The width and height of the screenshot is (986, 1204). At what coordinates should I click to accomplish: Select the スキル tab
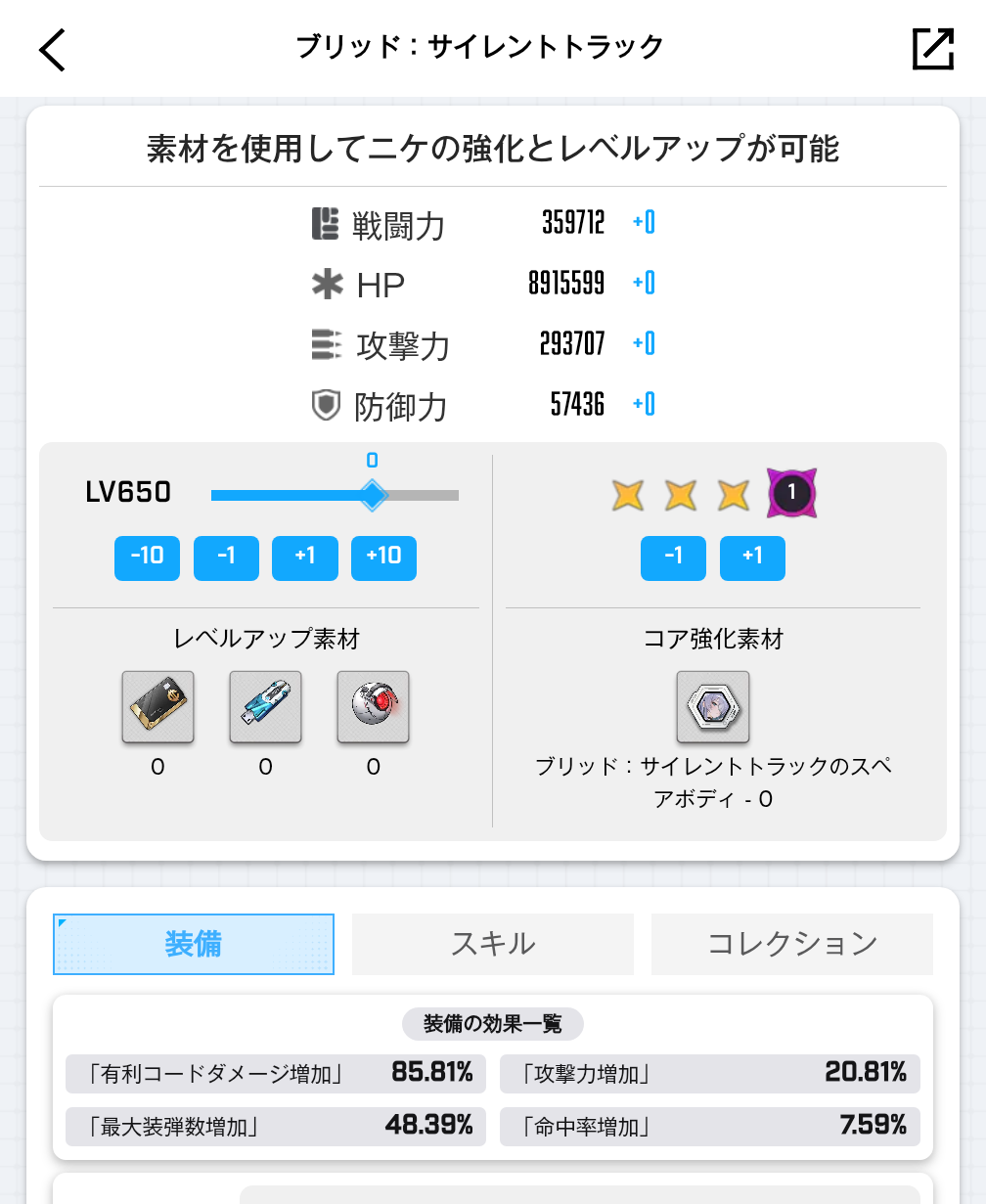493,944
